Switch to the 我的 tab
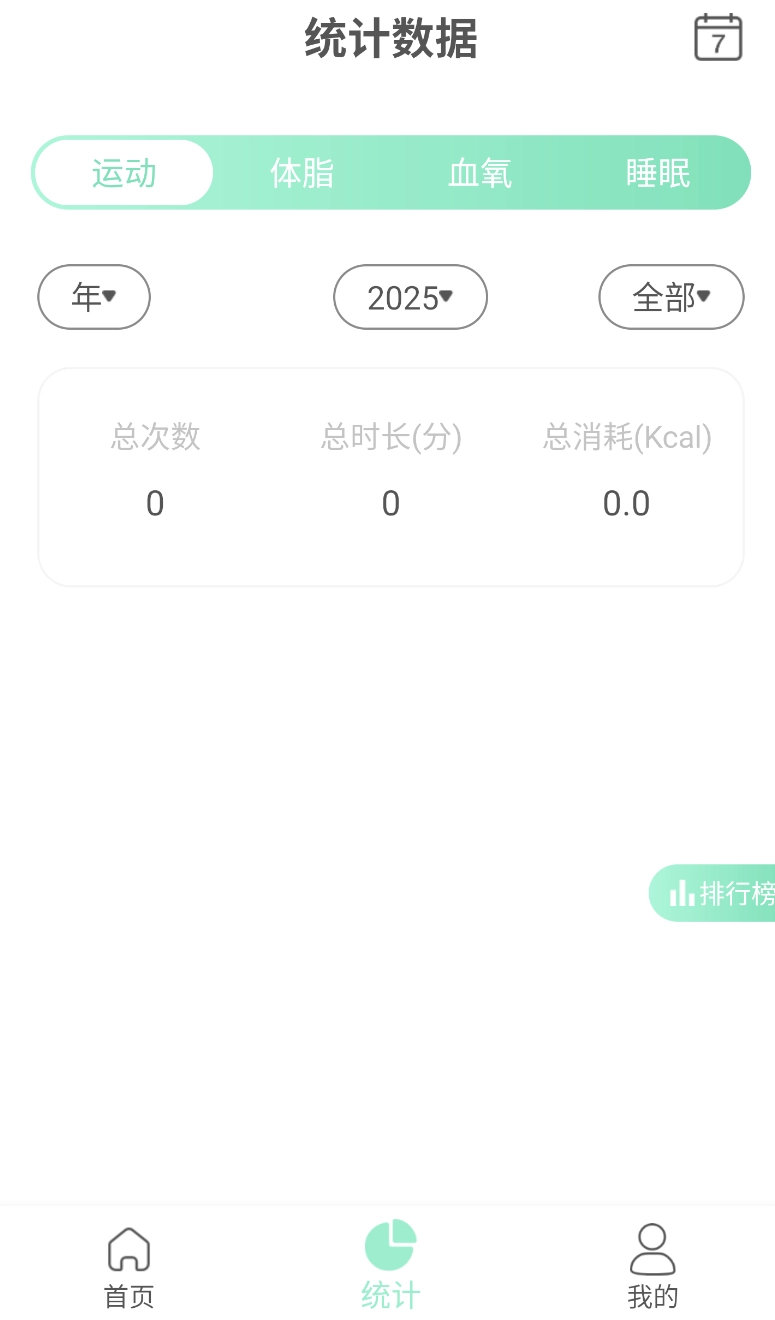Viewport: 775px width, 1320px height. (652, 1268)
